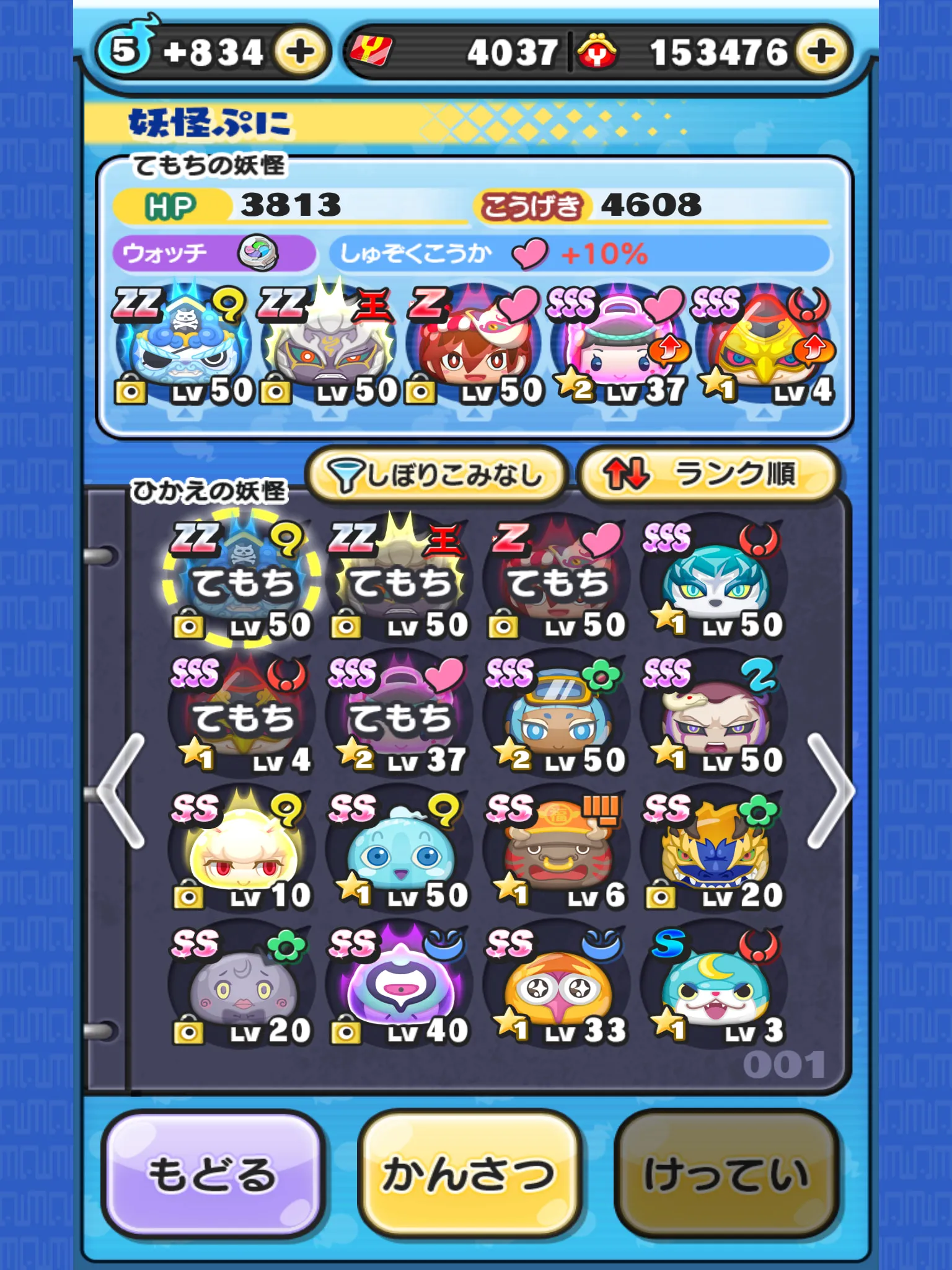Go to the previous reserve page arrow

123,791
